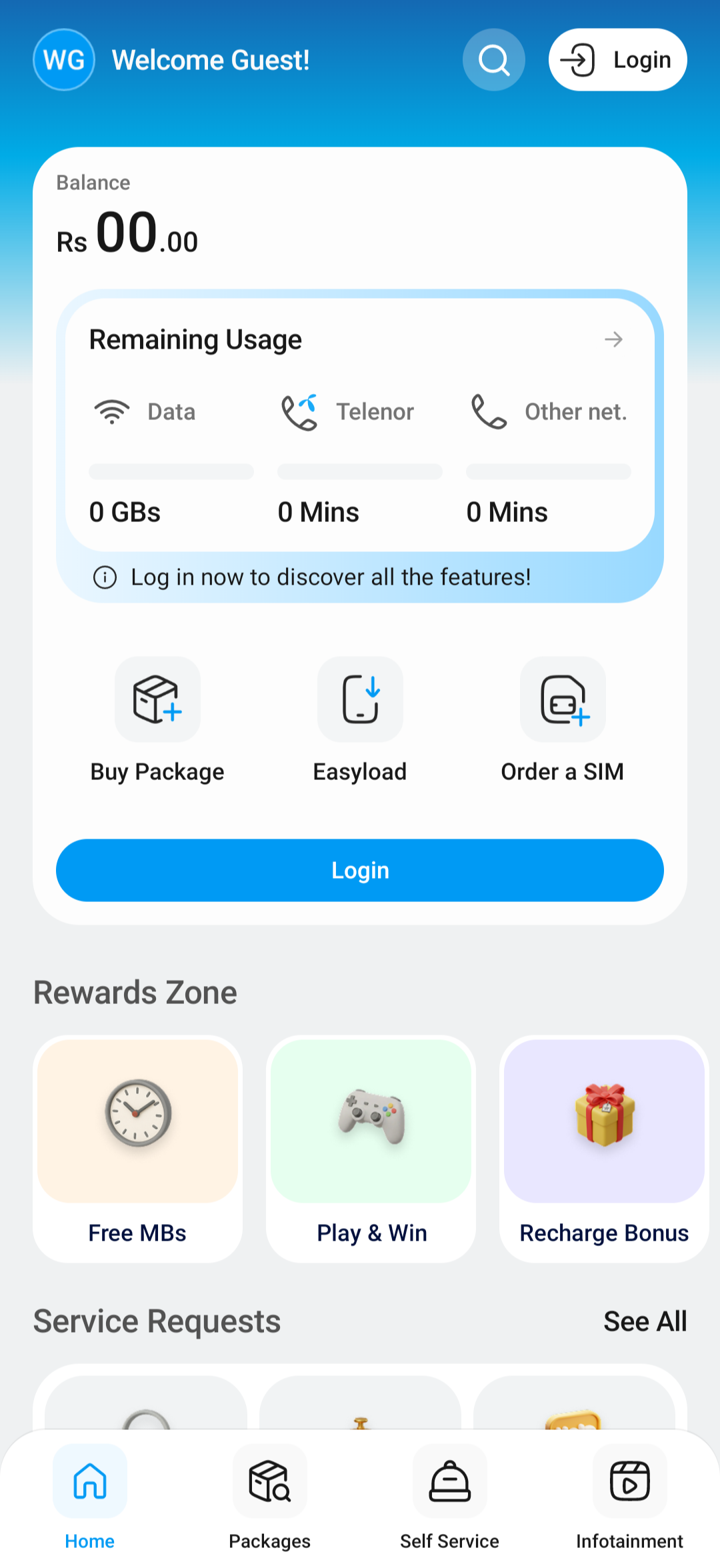Click the Data usage progress bar
The height and width of the screenshot is (1568, 720).
click(x=171, y=471)
